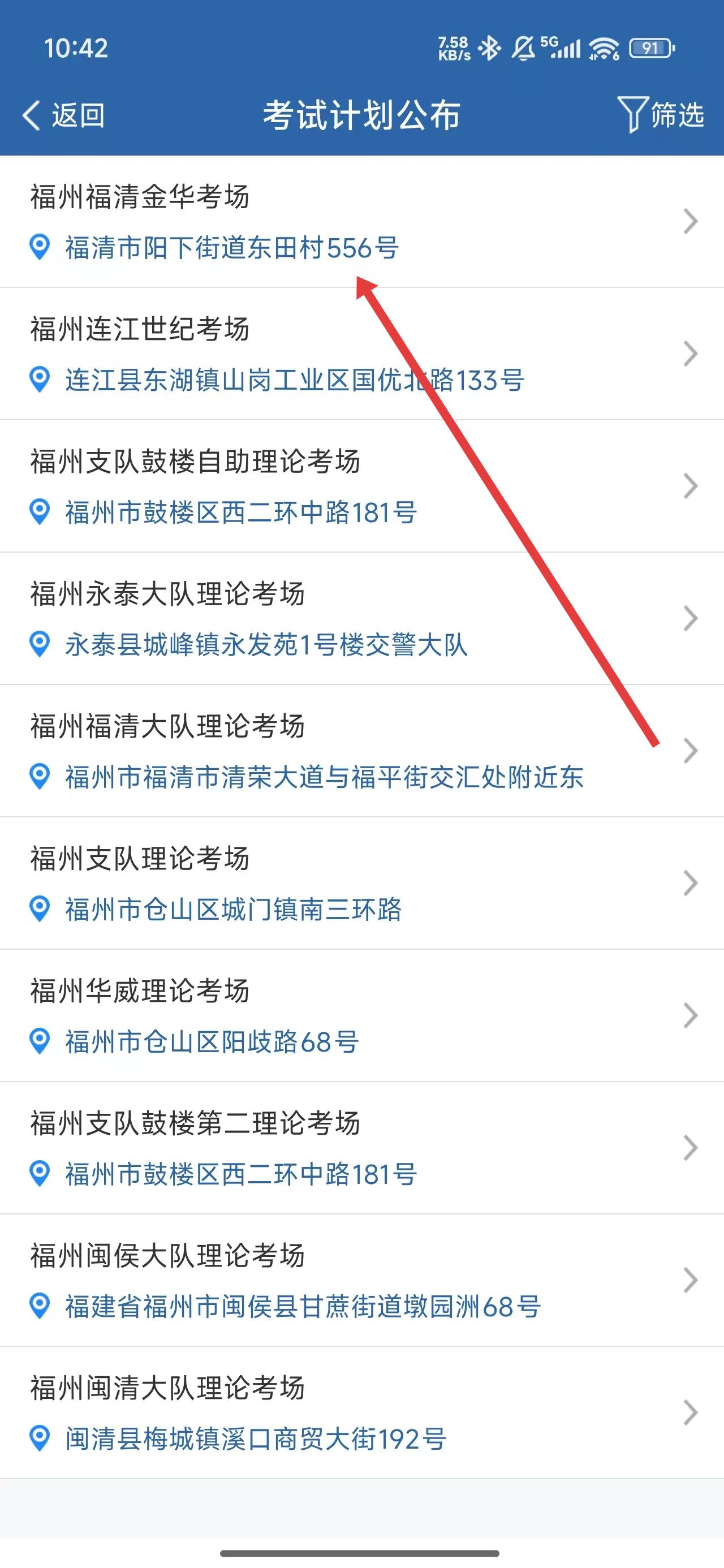The width and height of the screenshot is (724, 1568).
Task: Open the 筛选 filter
Action: (661, 114)
